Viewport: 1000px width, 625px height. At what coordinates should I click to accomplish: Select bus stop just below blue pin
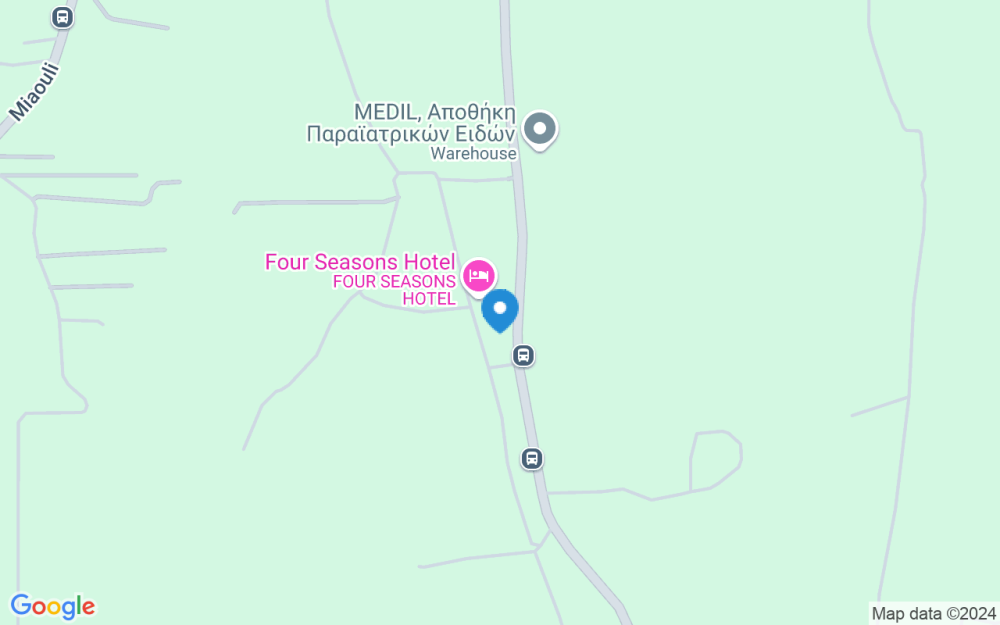pos(523,355)
